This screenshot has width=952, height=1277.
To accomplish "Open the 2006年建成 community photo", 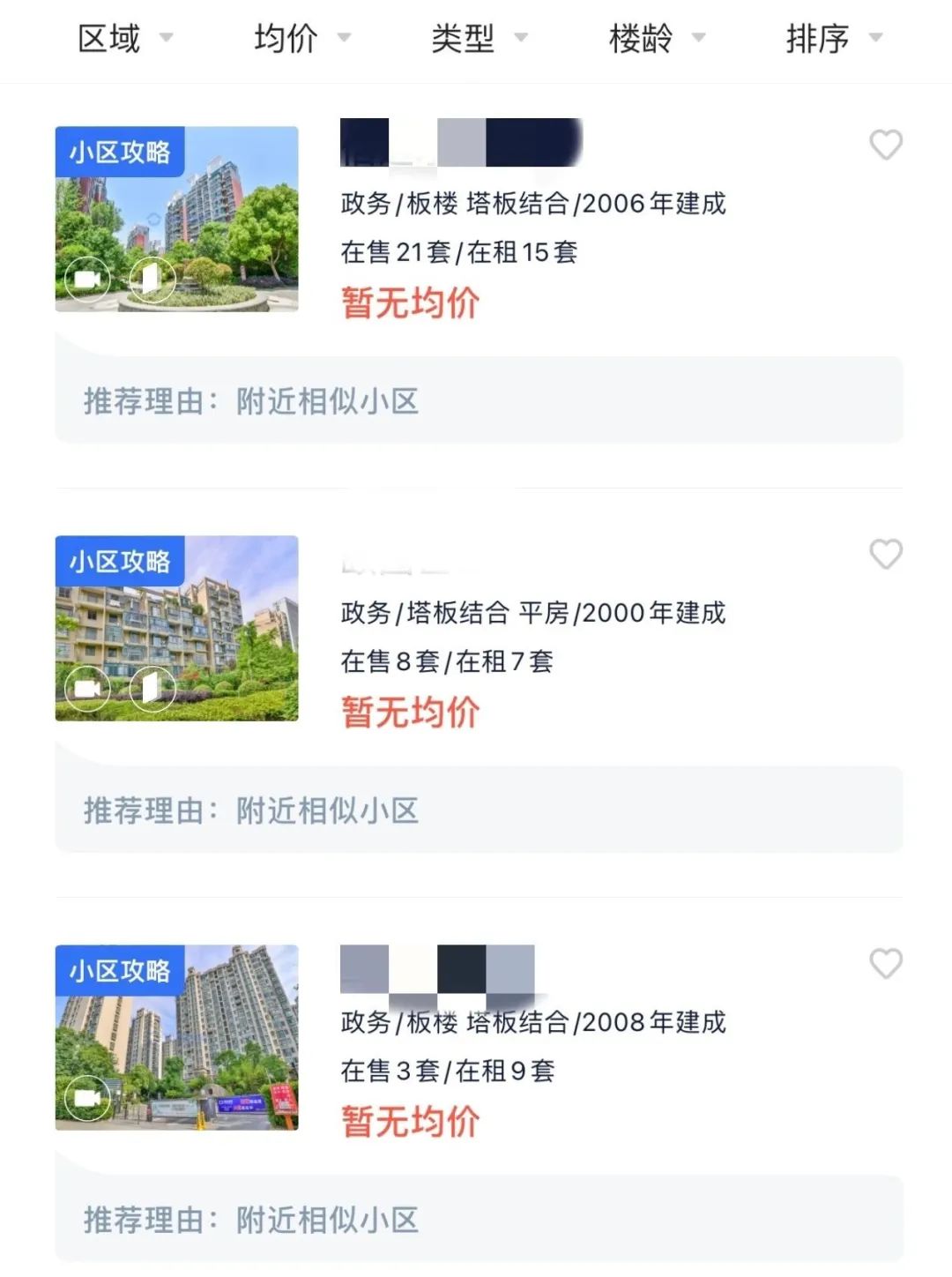I will 176,219.
